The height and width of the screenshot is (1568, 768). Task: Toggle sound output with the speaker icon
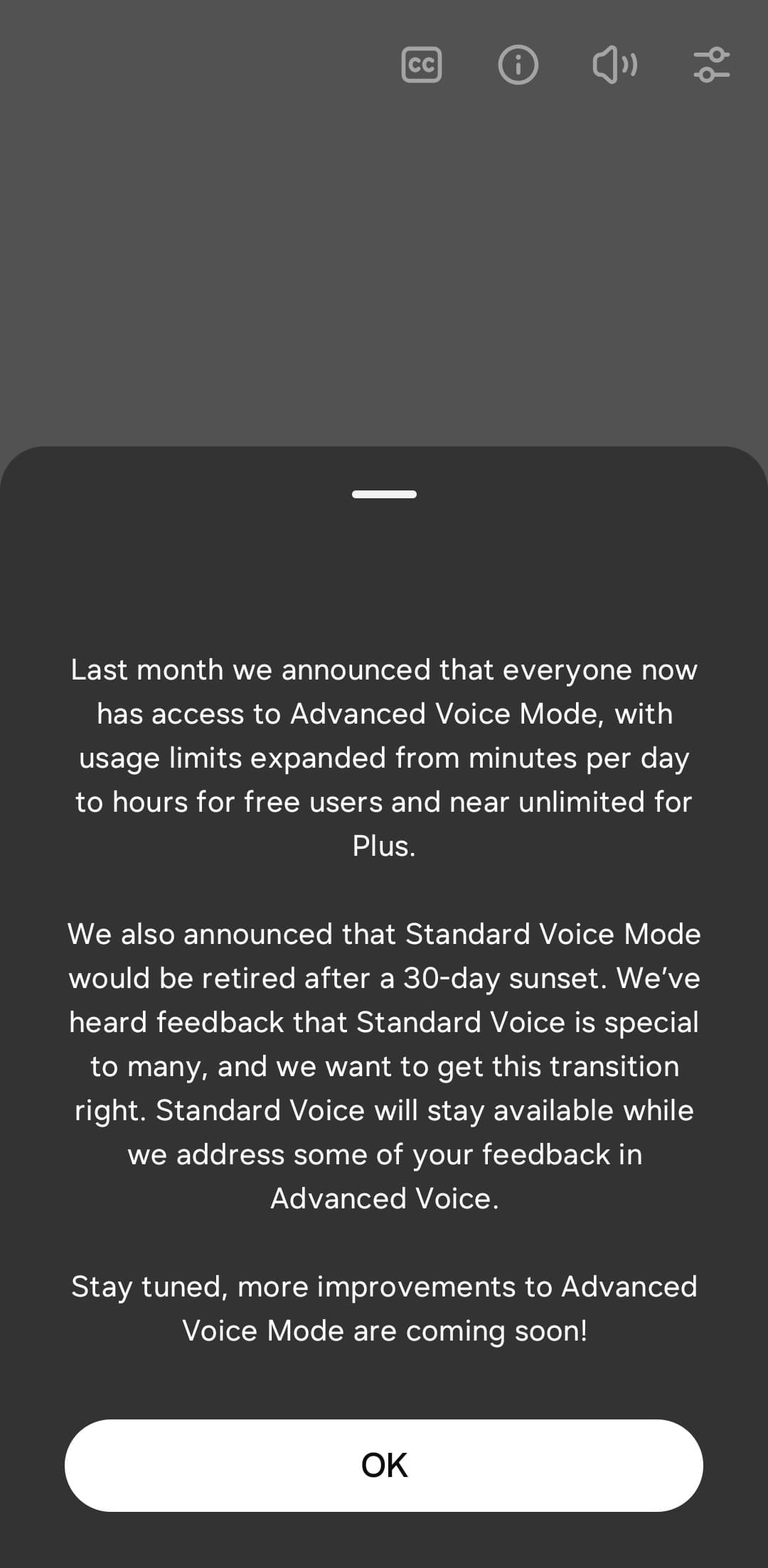(x=614, y=65)
